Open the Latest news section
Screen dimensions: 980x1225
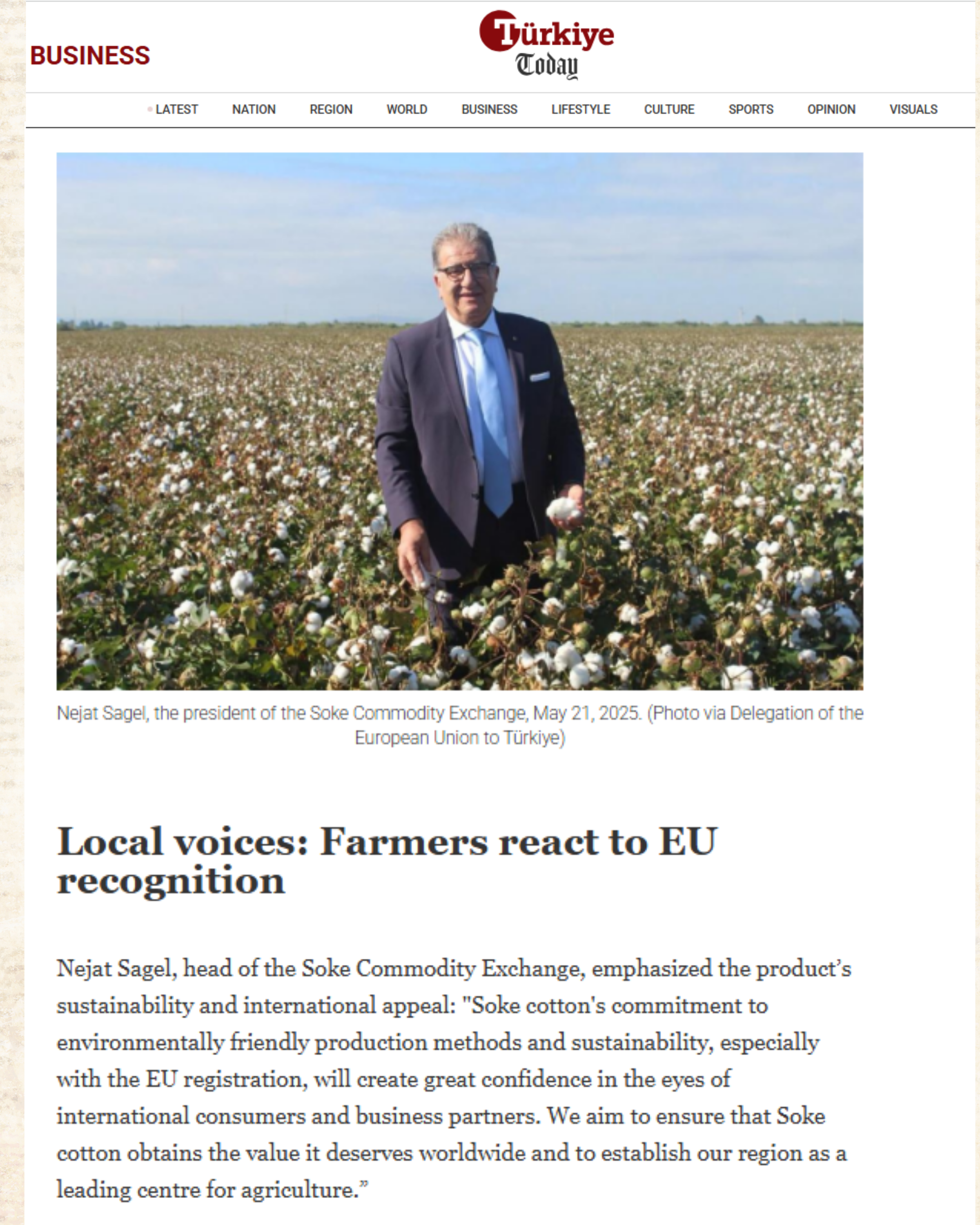tap(176, 109)
